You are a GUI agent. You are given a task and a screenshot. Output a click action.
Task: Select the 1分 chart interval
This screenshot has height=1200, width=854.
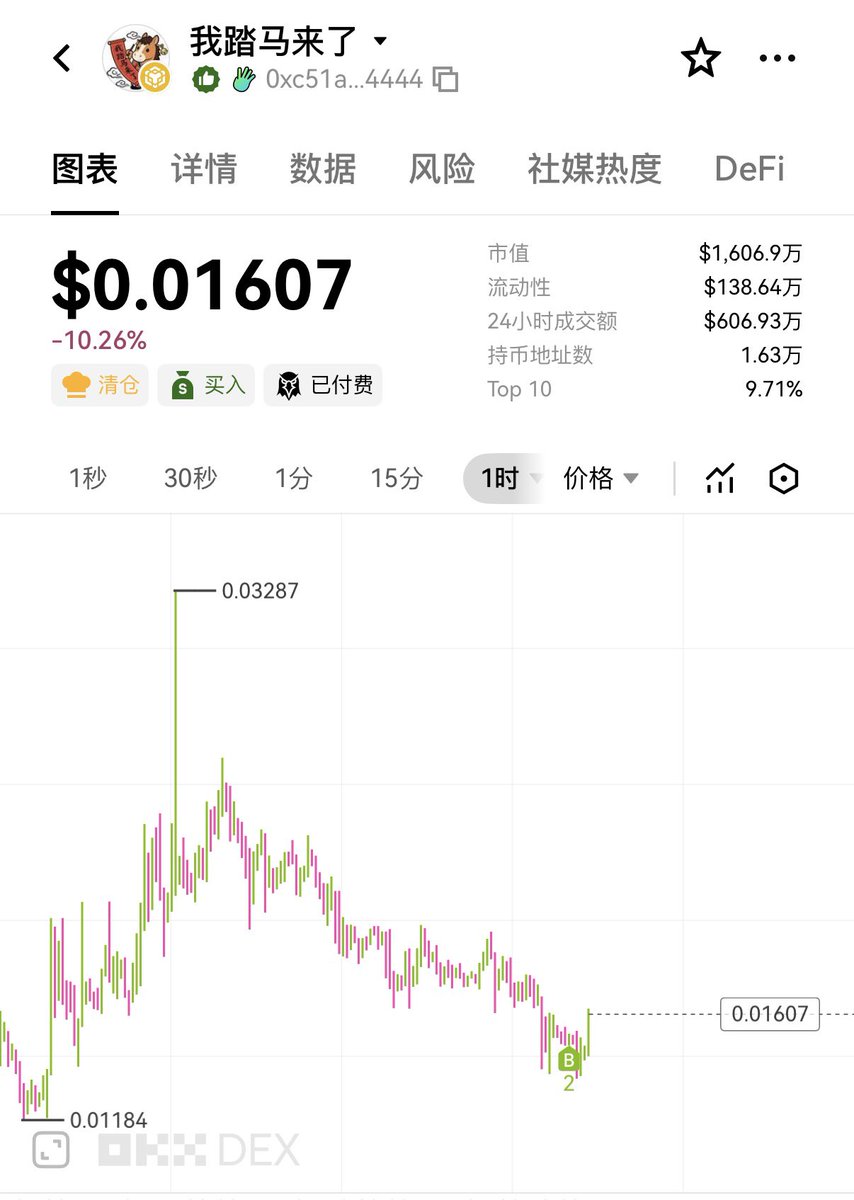pyautogui.click(x=293, y=479)
